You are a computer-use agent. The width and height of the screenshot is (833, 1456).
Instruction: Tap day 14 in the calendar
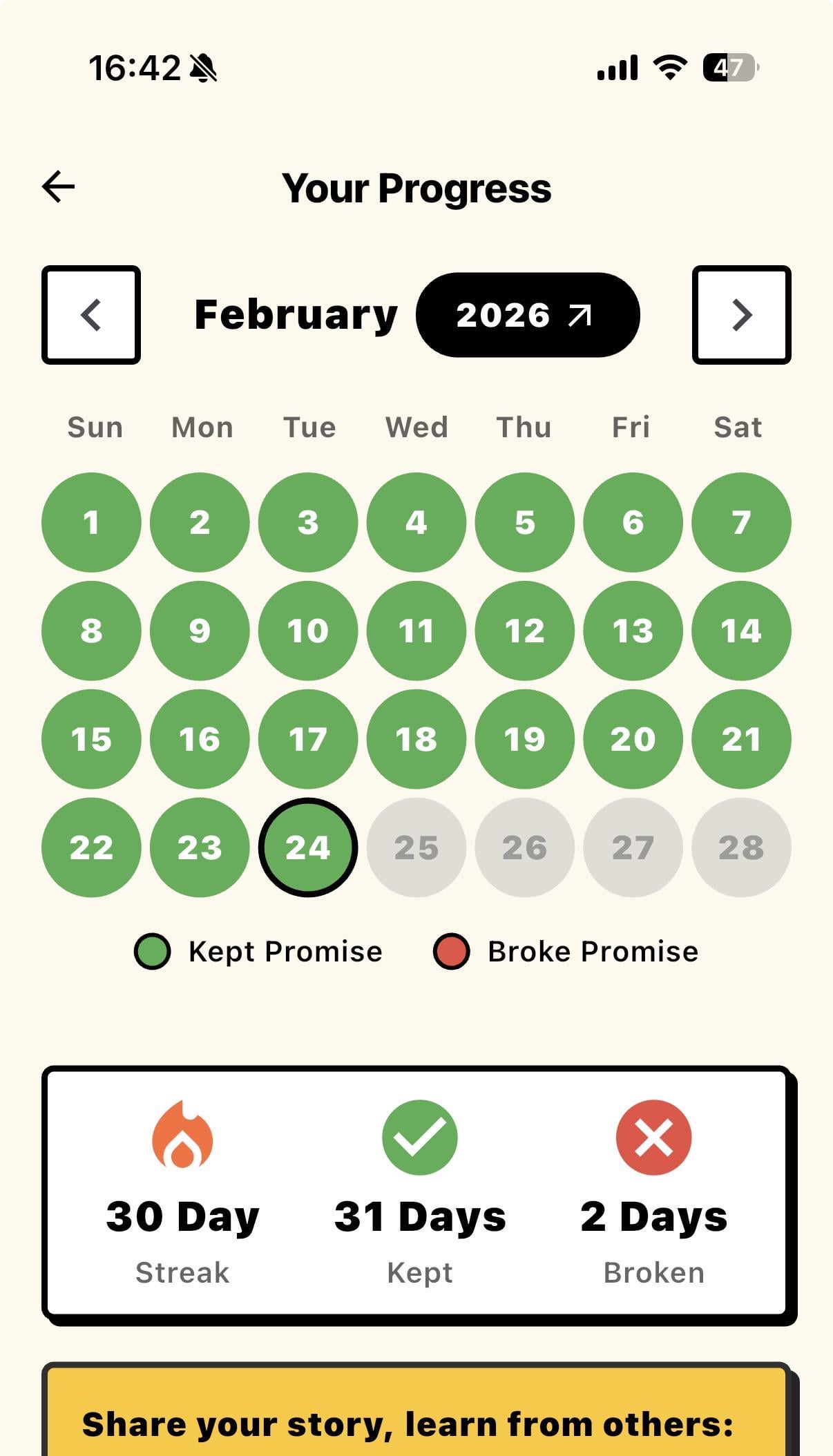[x=741, y=631]
